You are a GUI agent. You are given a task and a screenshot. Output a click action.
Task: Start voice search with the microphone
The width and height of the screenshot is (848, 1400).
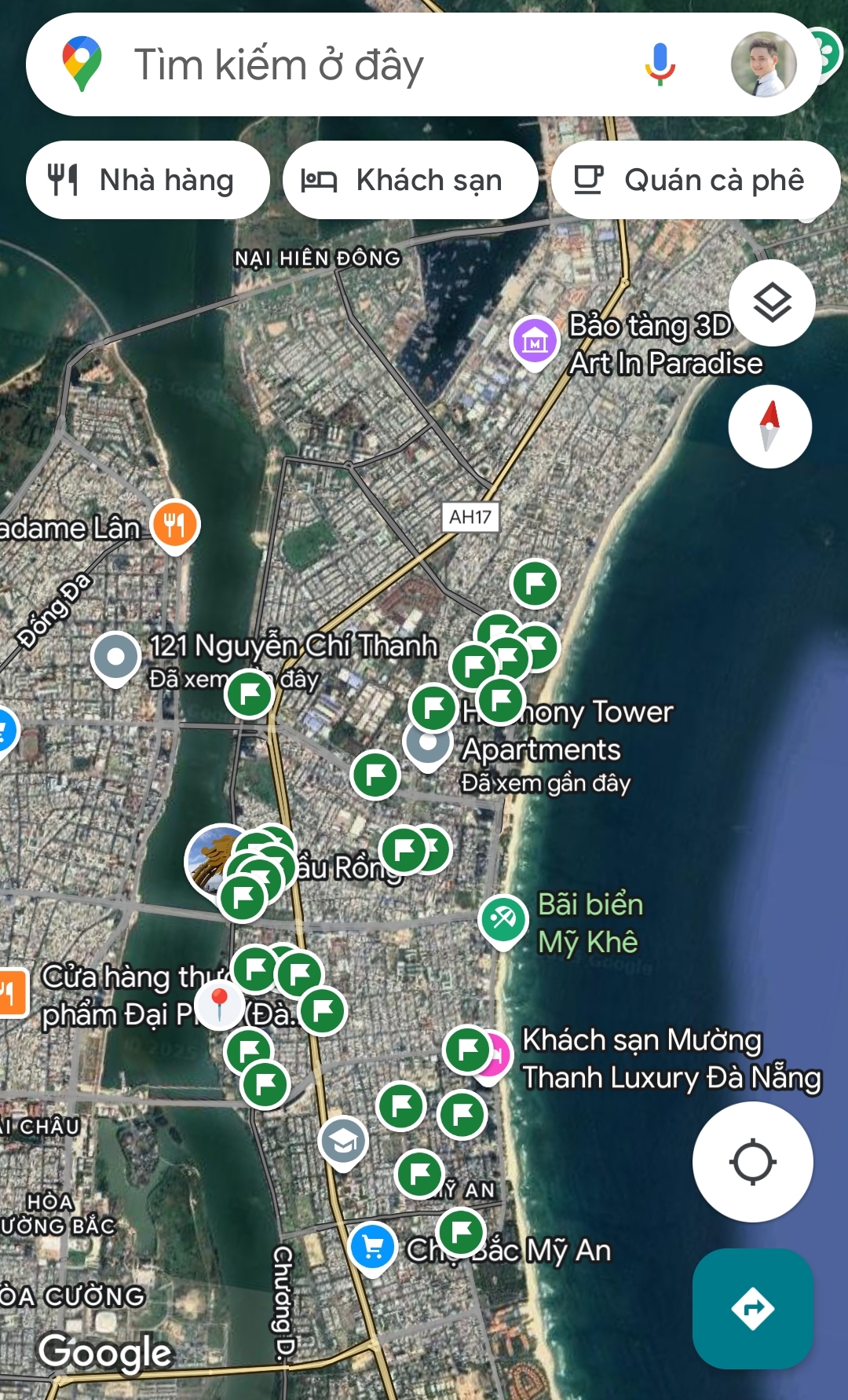[x=660, y=64]
